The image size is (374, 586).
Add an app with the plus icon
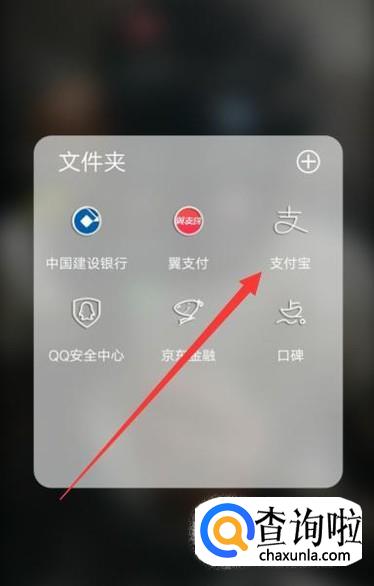click(x=308, y=162)
